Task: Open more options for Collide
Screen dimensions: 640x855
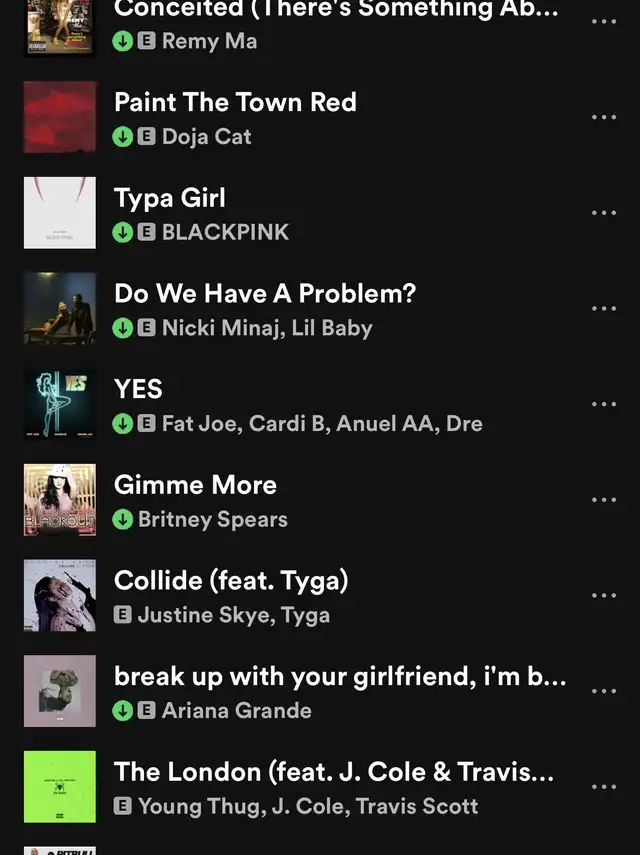Action: point(604,595)
